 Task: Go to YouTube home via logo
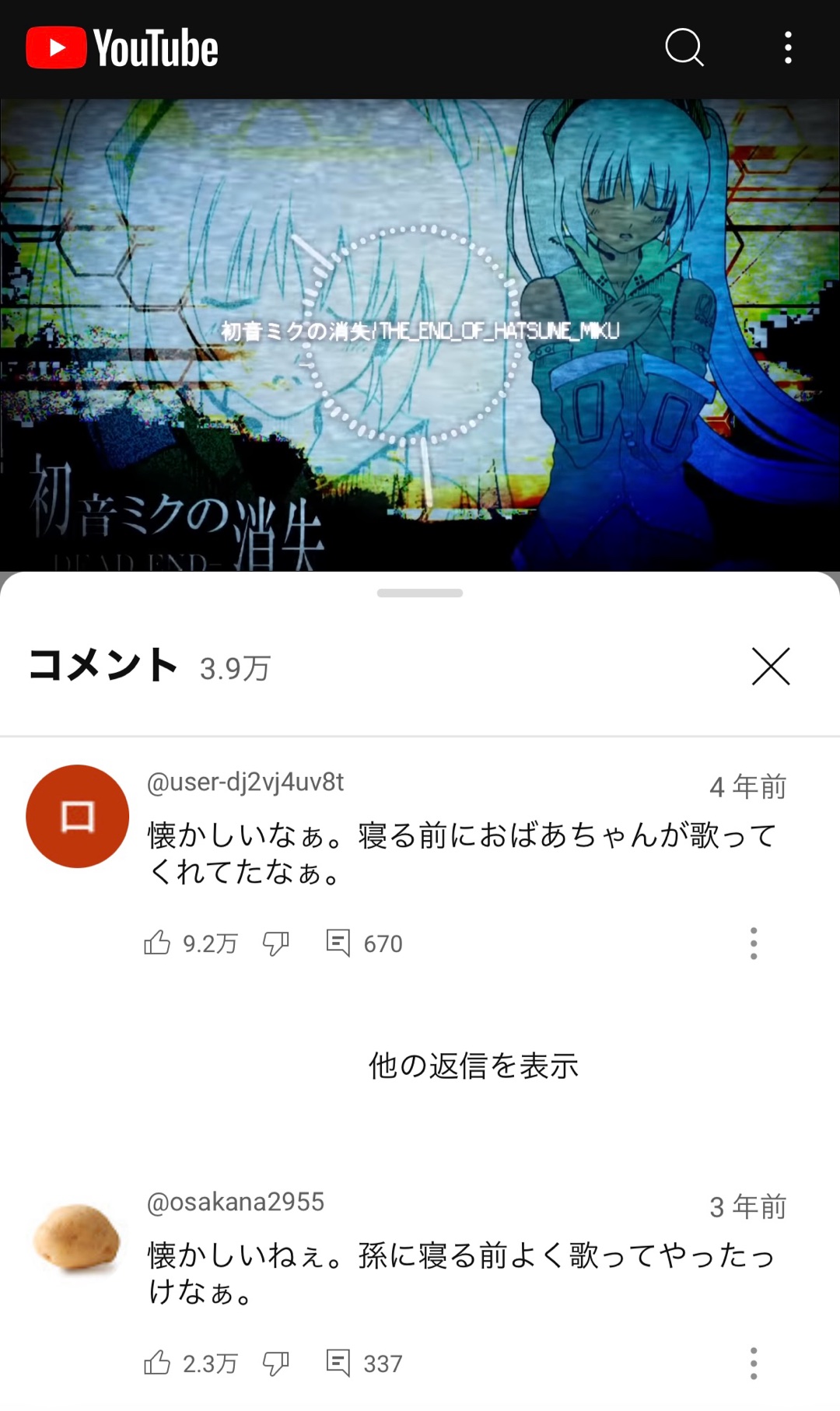pos(122,47)
